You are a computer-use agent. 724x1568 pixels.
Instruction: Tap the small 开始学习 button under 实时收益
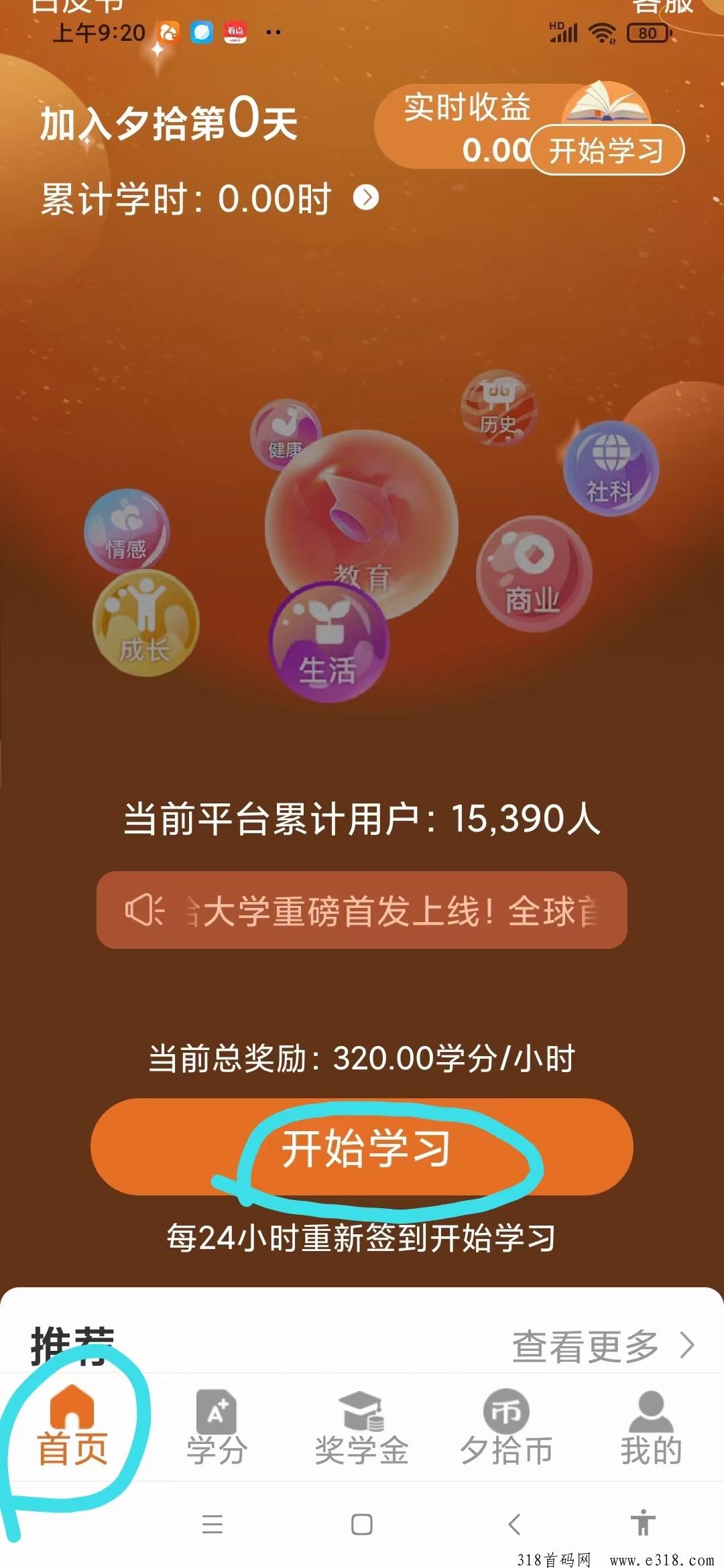pos(607,149)
